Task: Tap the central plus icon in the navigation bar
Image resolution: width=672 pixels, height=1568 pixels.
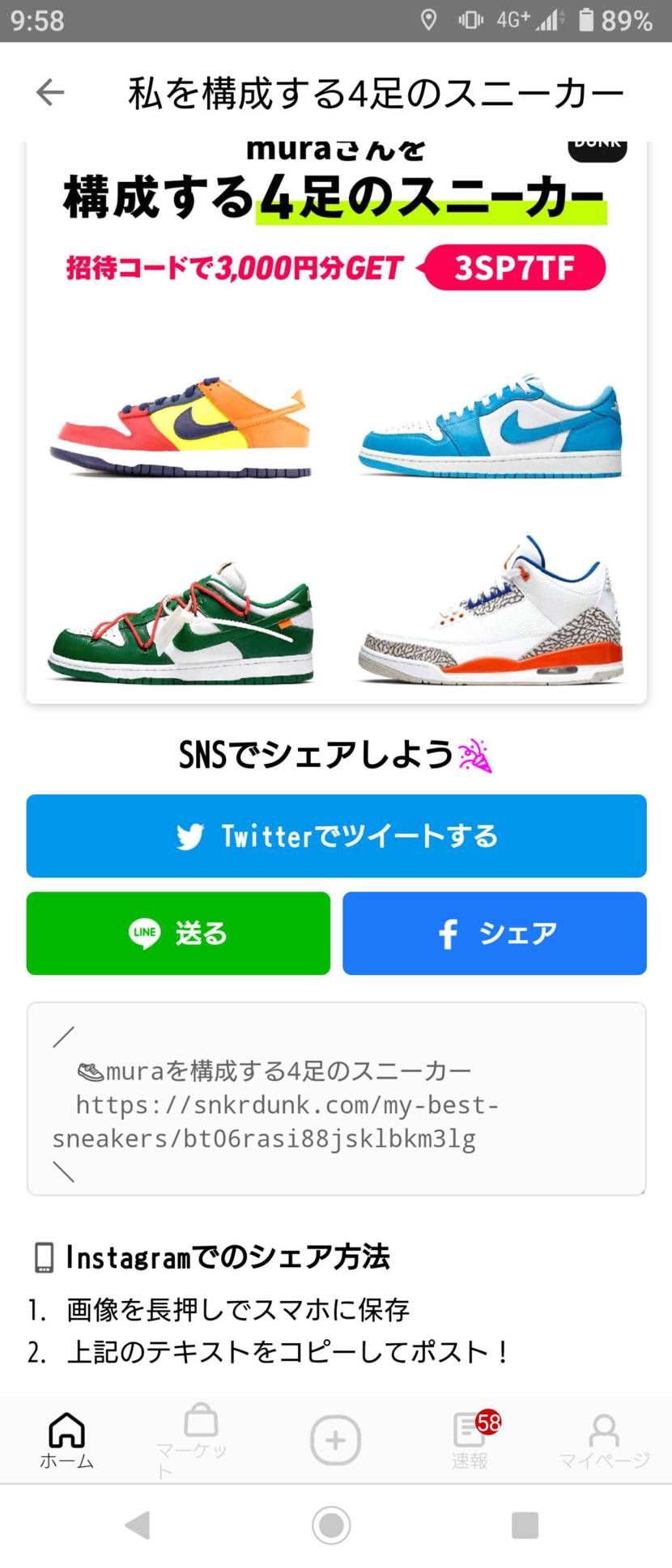Action: pyautogui.click(x=334, y=1439)
